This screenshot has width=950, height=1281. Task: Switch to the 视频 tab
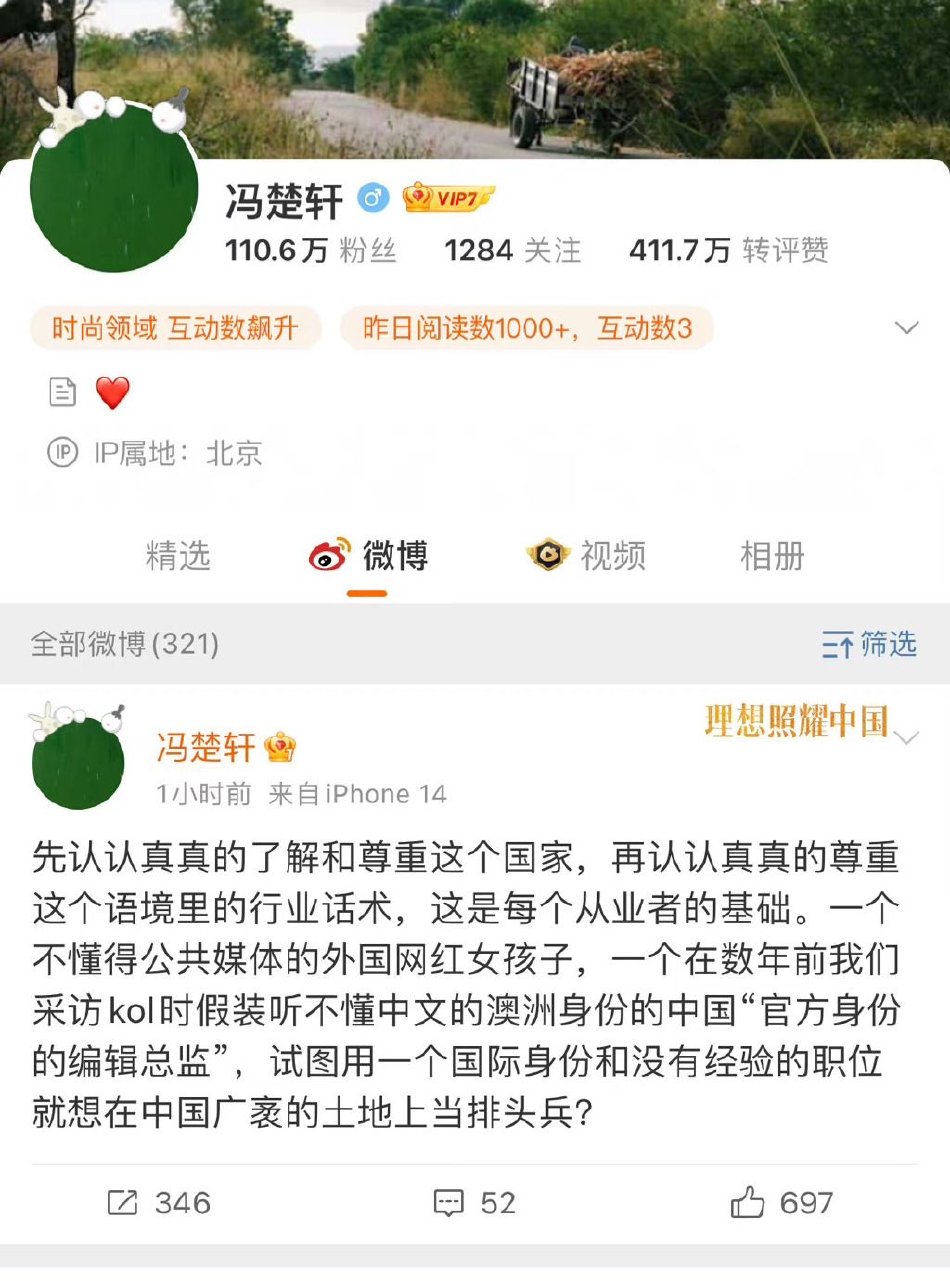[587, 555]
